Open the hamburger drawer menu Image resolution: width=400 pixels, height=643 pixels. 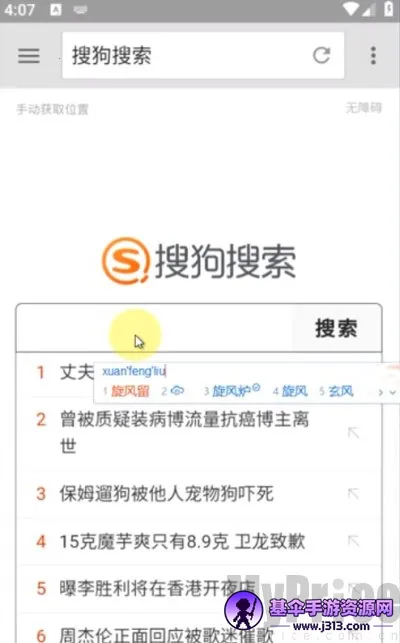click(29, 56)
